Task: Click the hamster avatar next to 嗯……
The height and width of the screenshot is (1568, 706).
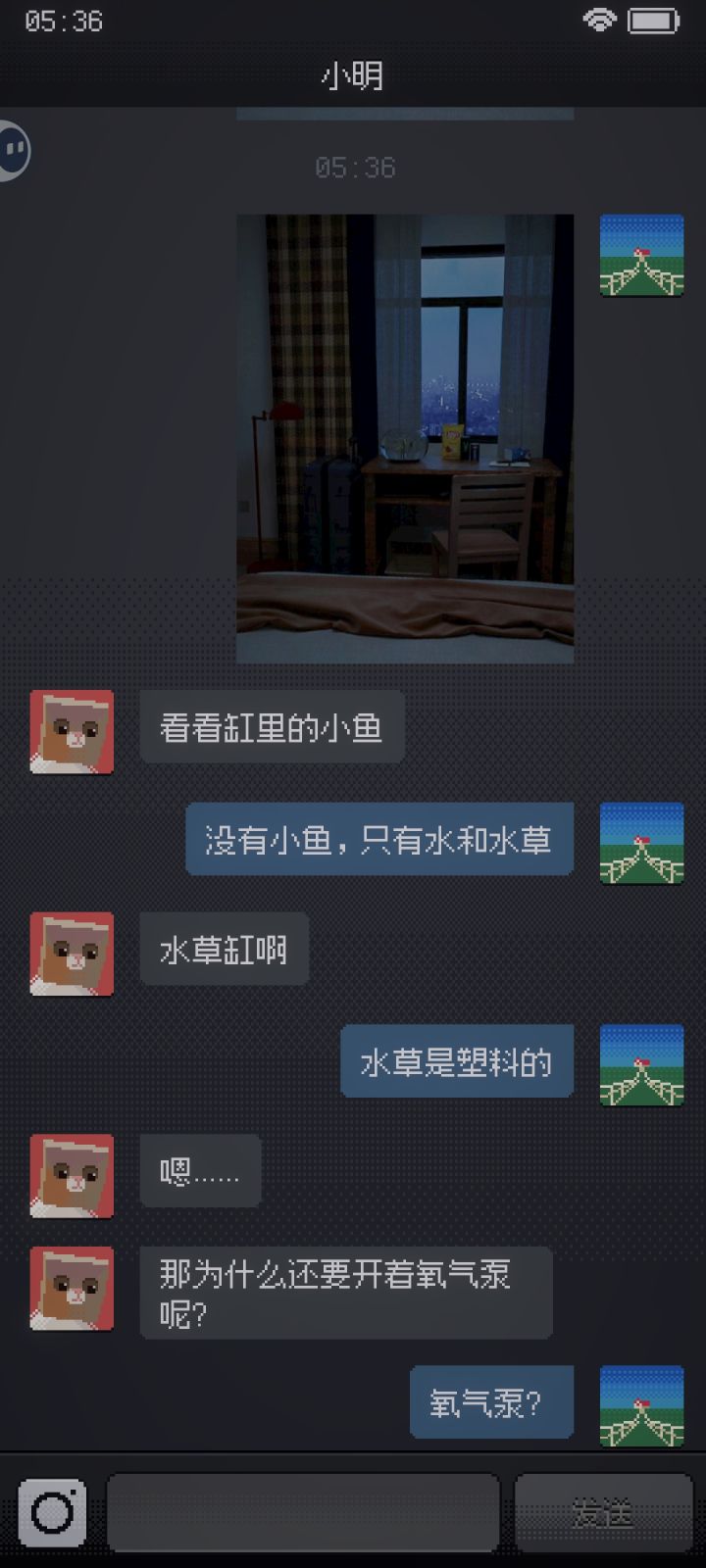Action: pyautogui.click(x=72, y=1176)
